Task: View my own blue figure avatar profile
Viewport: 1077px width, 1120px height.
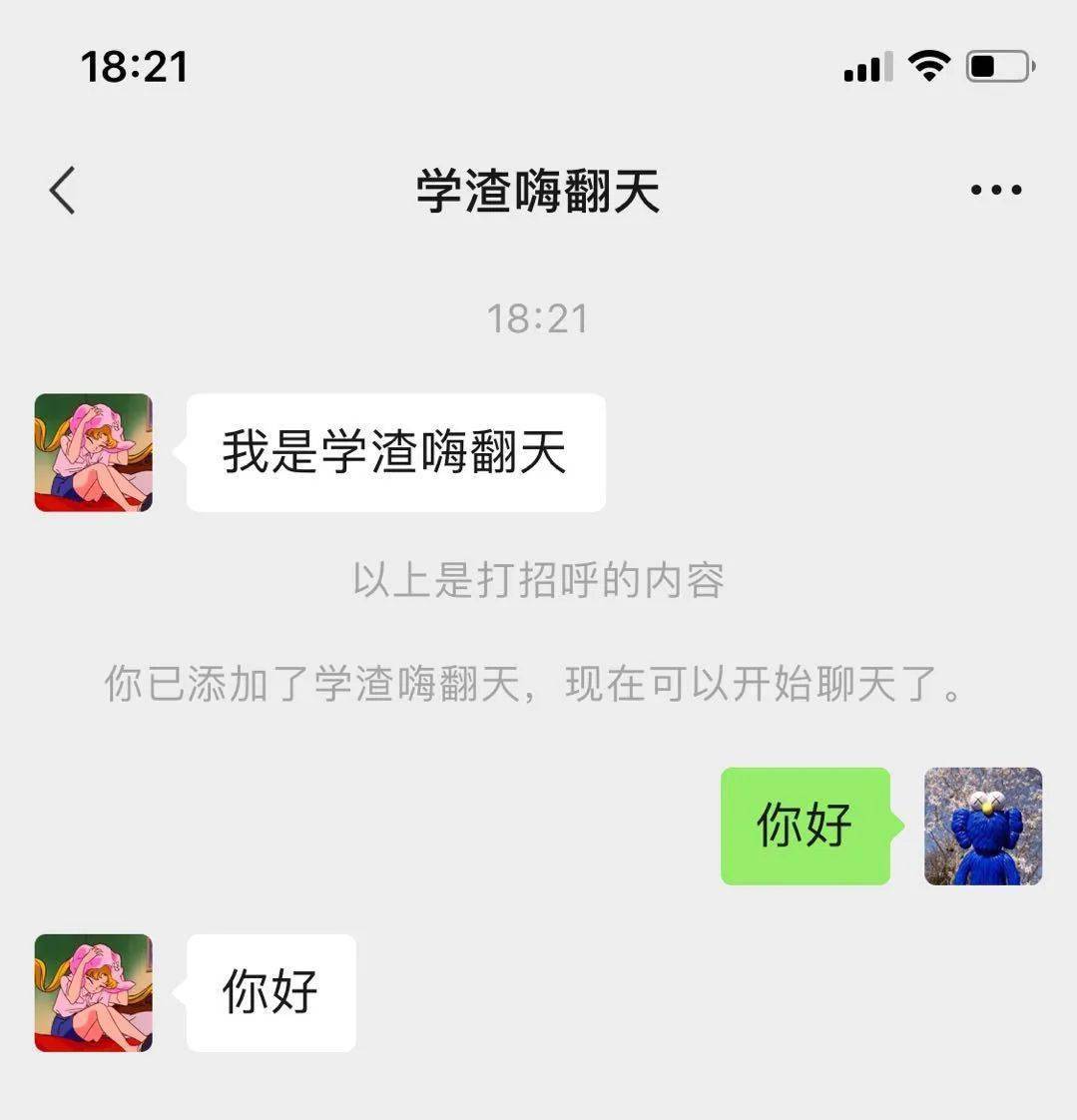Action: point(983,826)
